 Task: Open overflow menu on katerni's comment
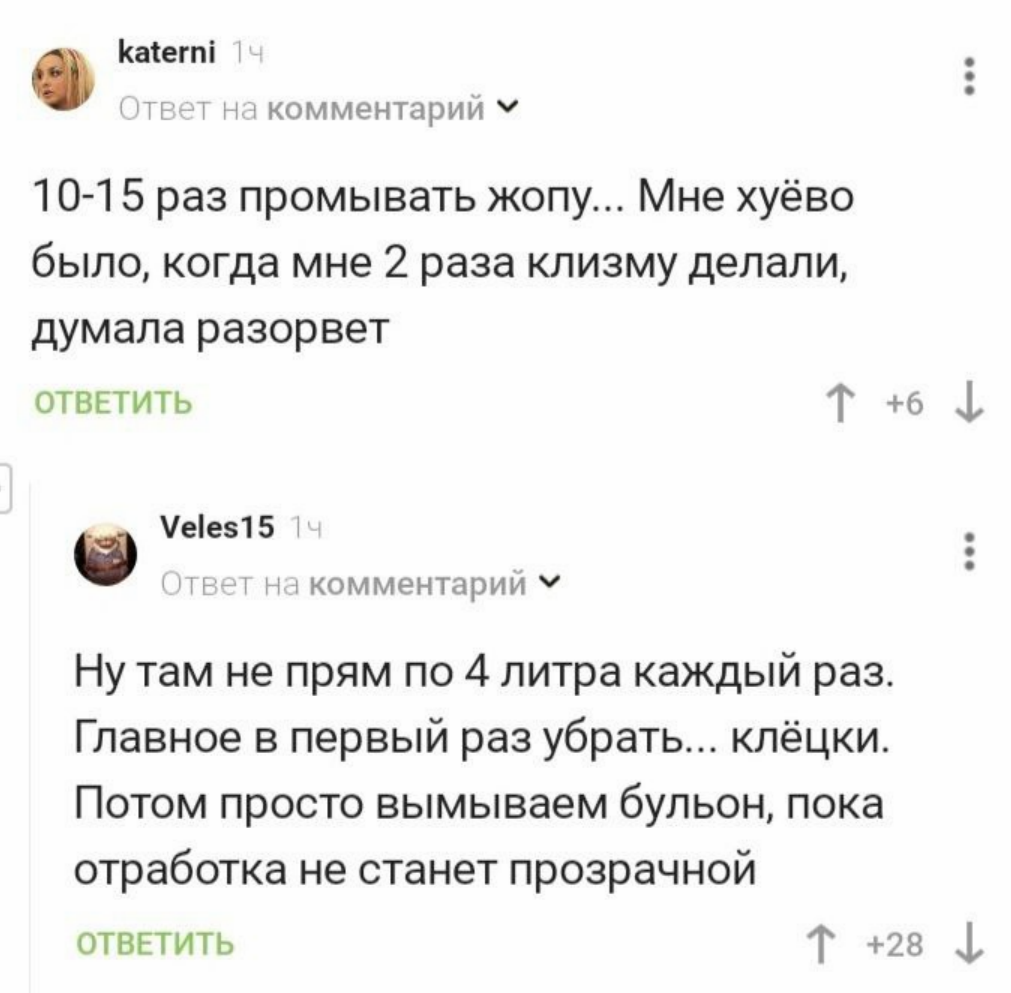tap(966, 78)
